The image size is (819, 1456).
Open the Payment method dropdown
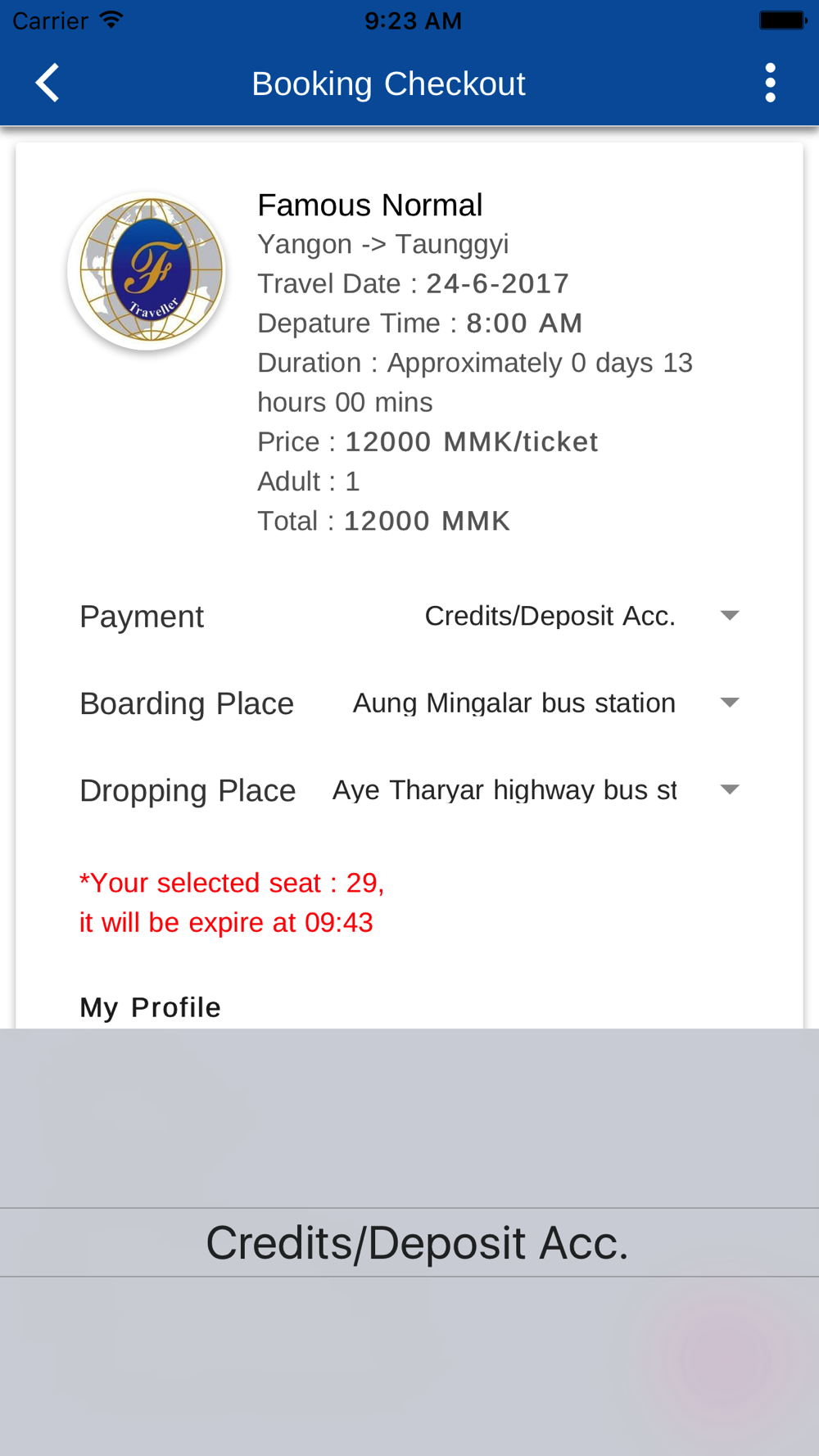(x=582, y=616)
